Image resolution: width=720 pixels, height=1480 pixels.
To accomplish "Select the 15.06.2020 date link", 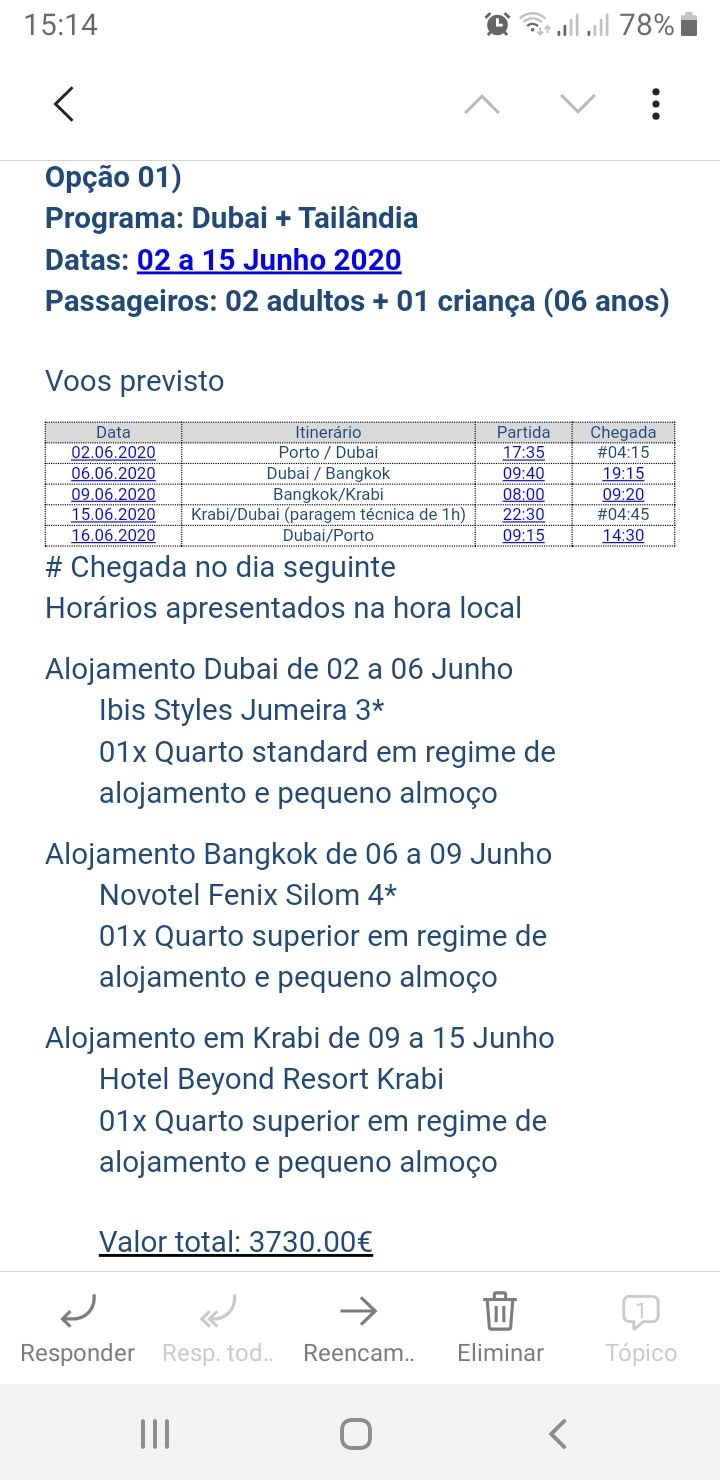I will (x=113, y=515).
